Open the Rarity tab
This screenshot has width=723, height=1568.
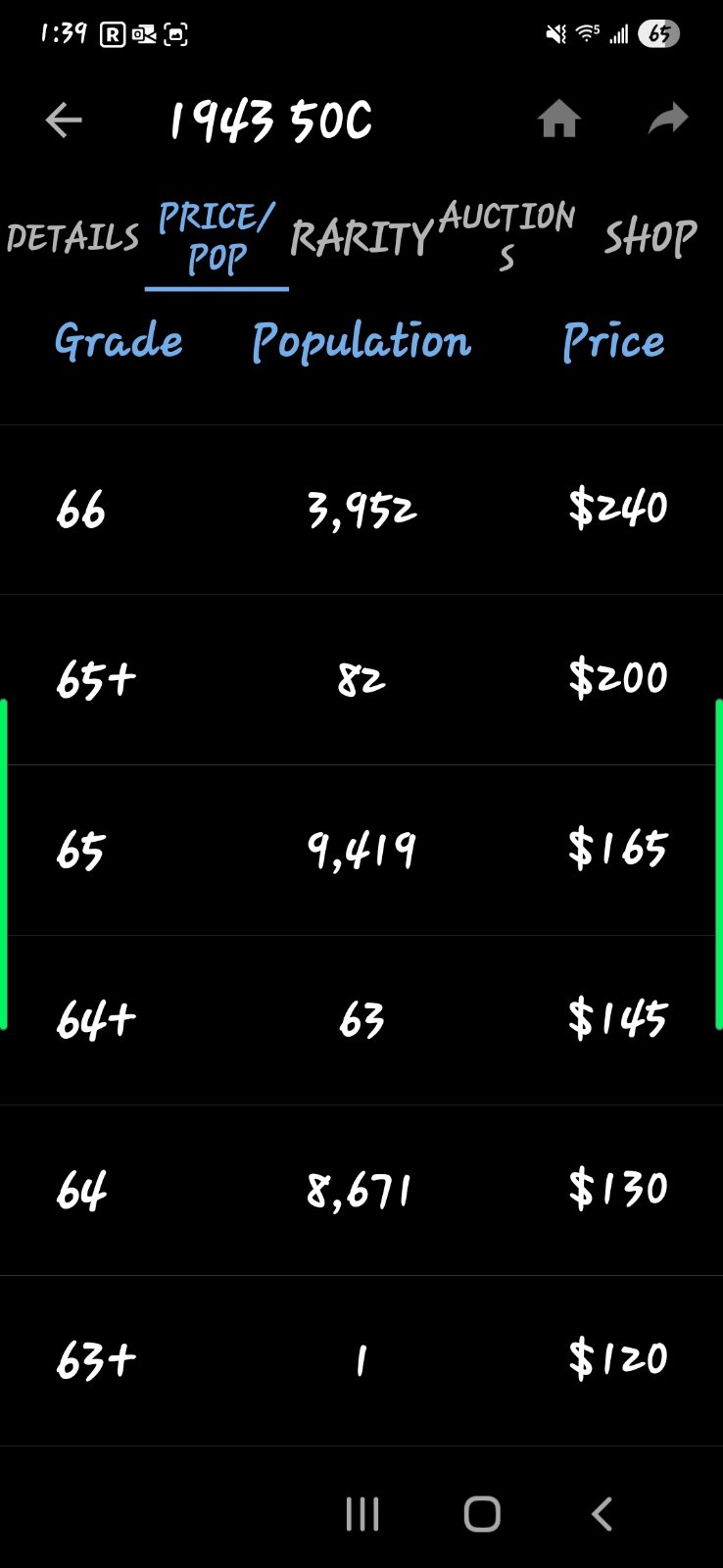(x=361, y=238)
